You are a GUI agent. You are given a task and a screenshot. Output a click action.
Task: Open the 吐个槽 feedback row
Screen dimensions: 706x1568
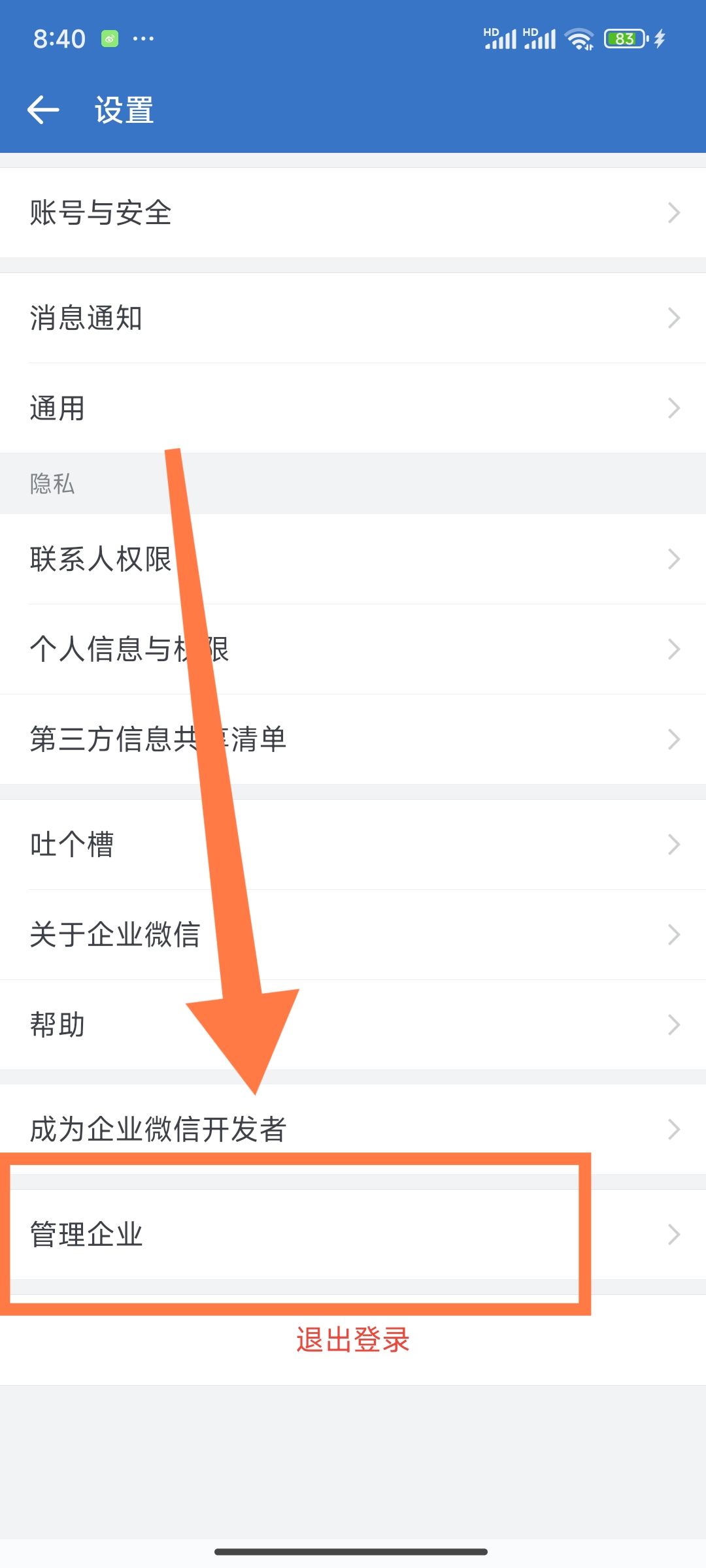353,844
